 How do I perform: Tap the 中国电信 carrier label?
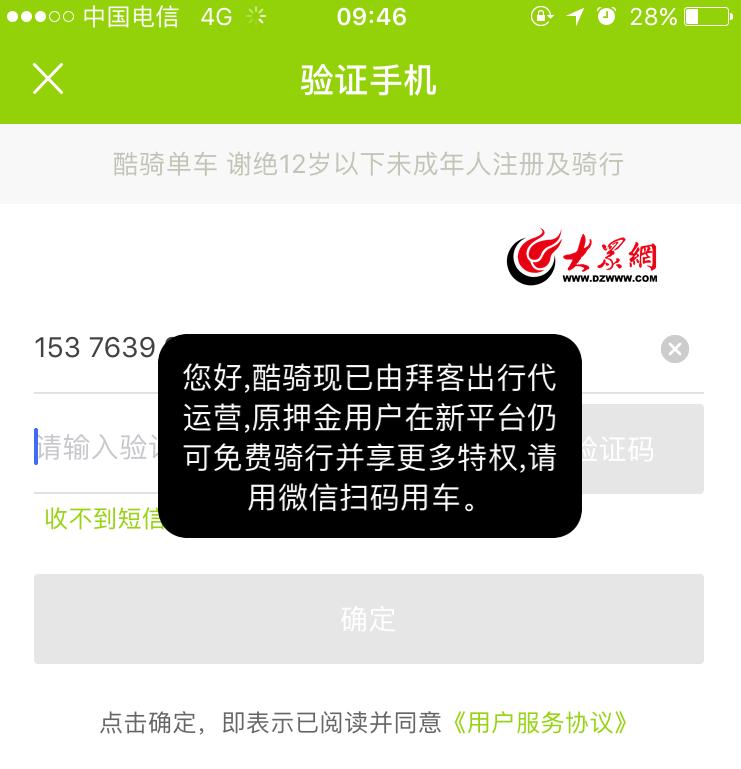130,16
